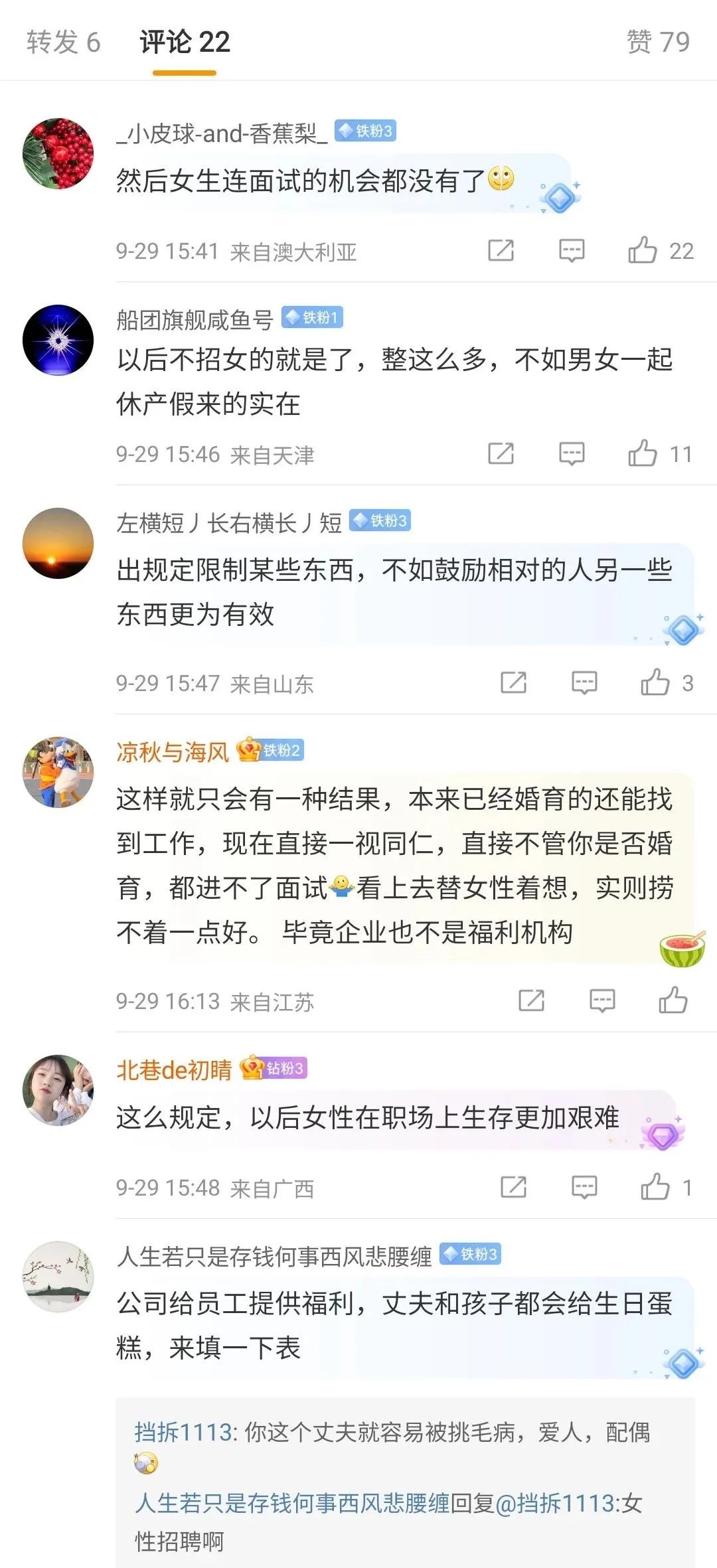Open 北巷de初晴's avatar
Screen dimensions: 717x1568
58,1090
